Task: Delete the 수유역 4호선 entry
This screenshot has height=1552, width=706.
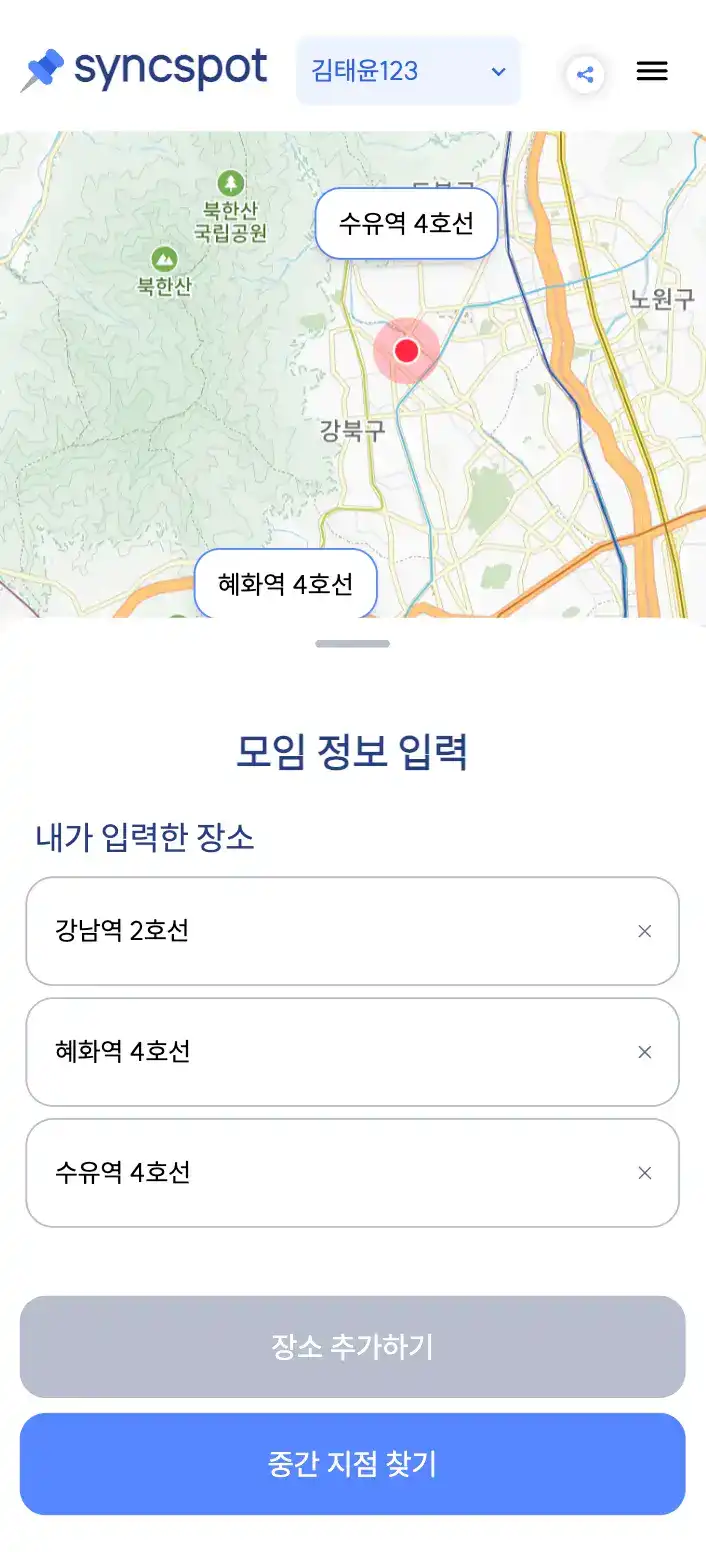Action: point(645,1173)
